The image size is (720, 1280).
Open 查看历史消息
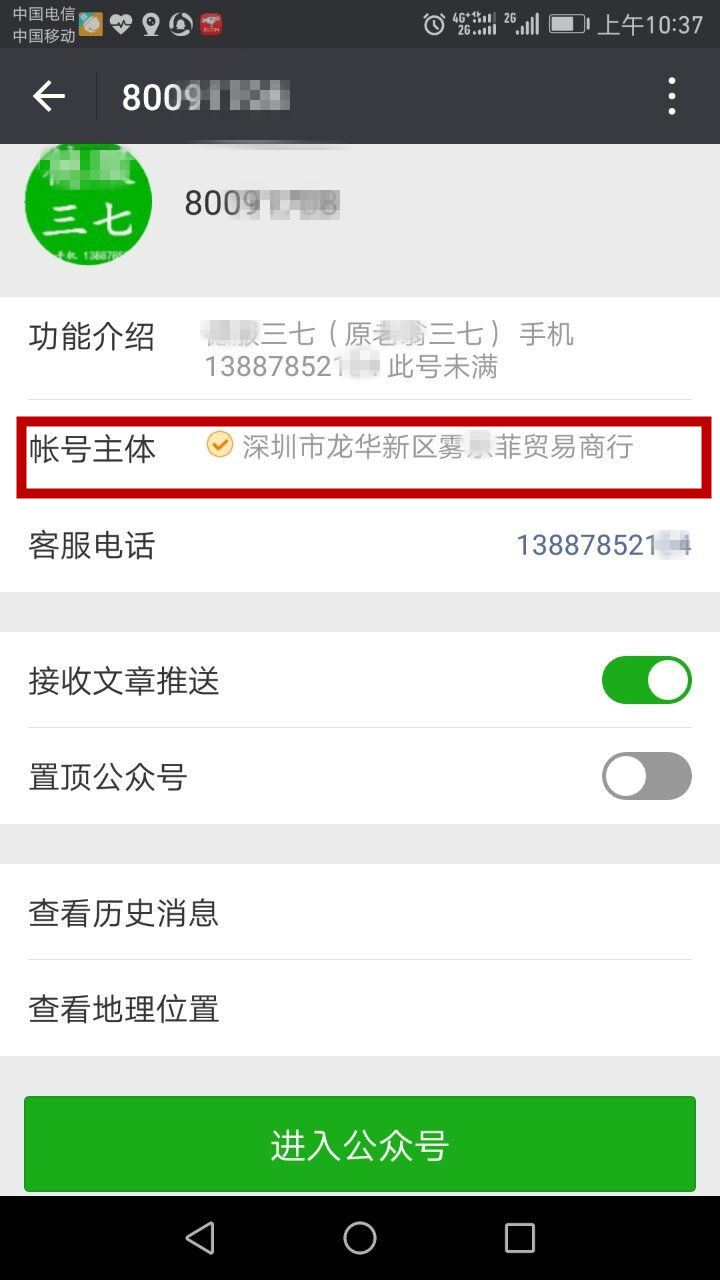360,912
